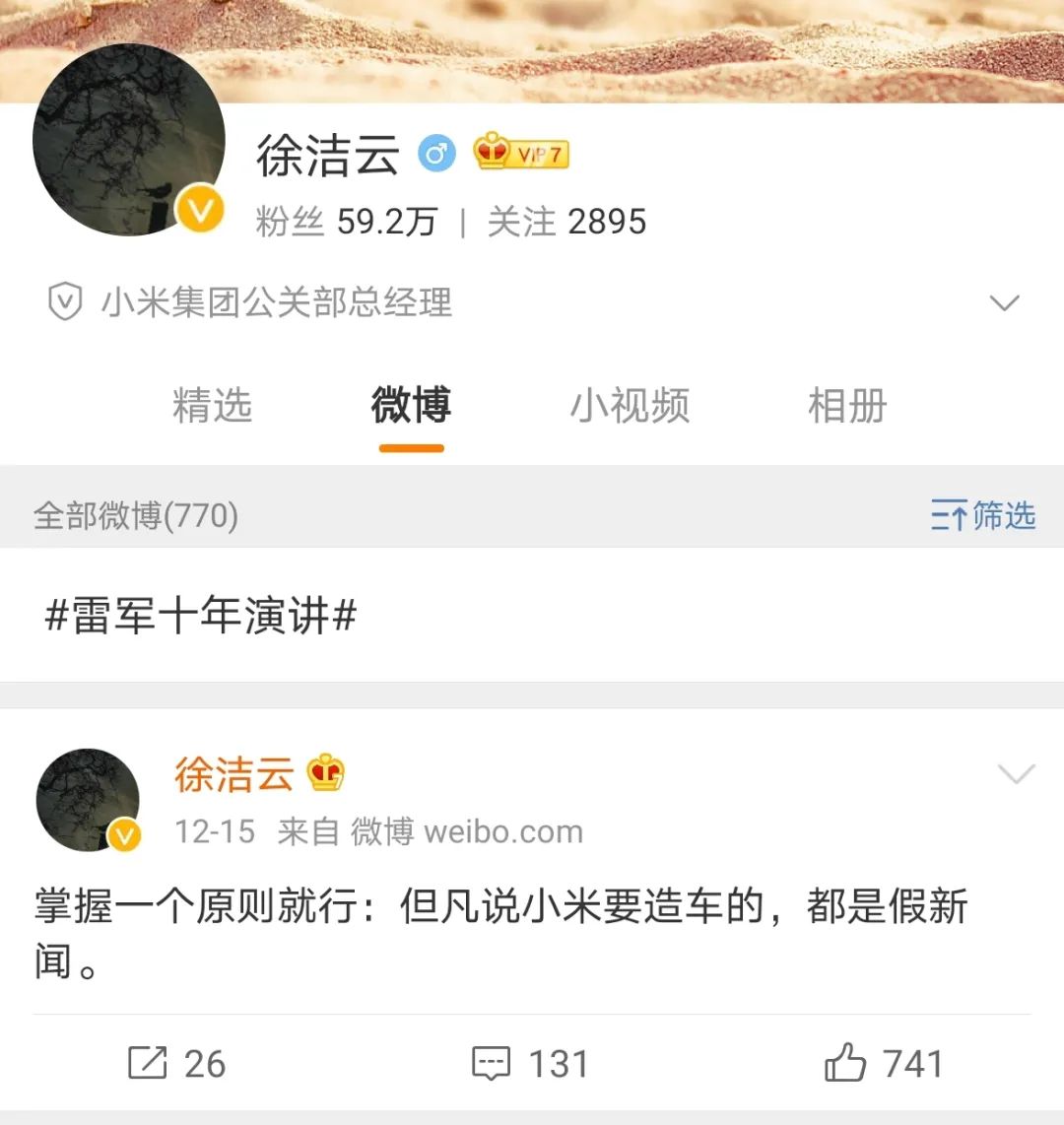The width and height of the screenshot is (1064, 1125).
Task: Open 徐洁云's name on the post
Action: (x=234, y=774)
